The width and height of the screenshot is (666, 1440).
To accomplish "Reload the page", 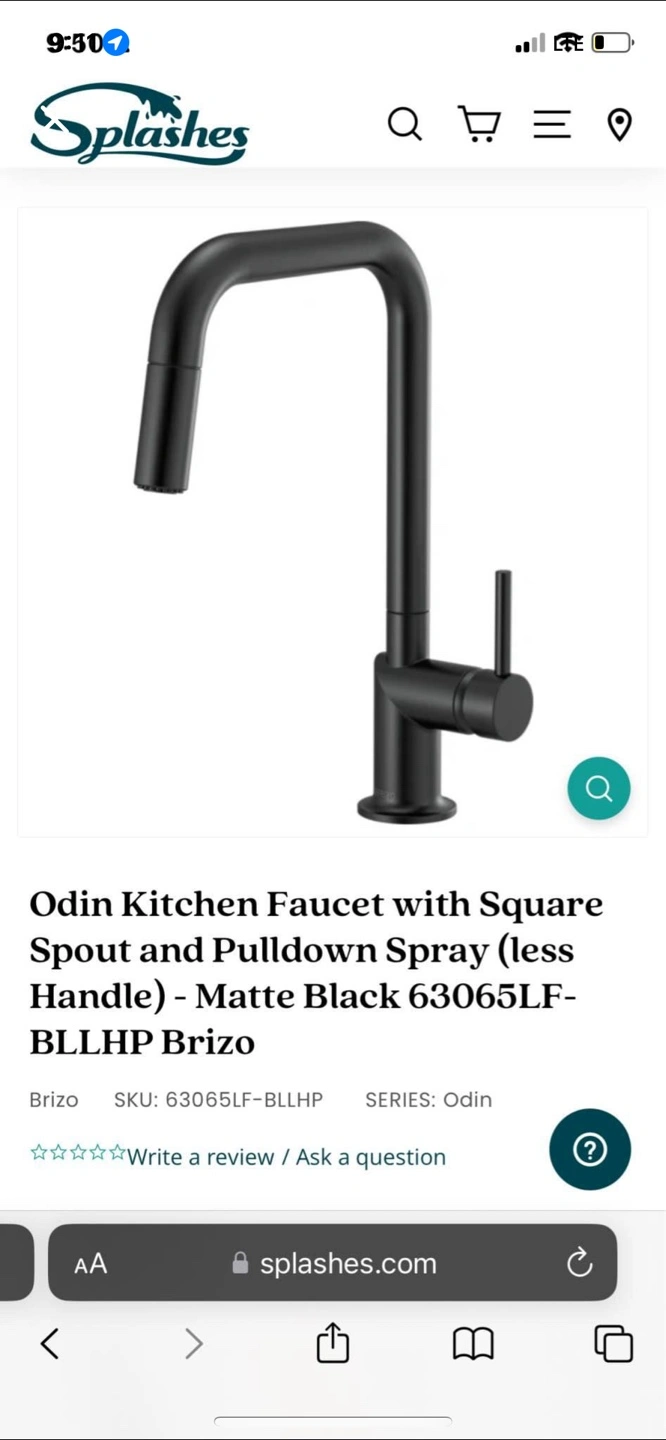I will click(580, 1263).
